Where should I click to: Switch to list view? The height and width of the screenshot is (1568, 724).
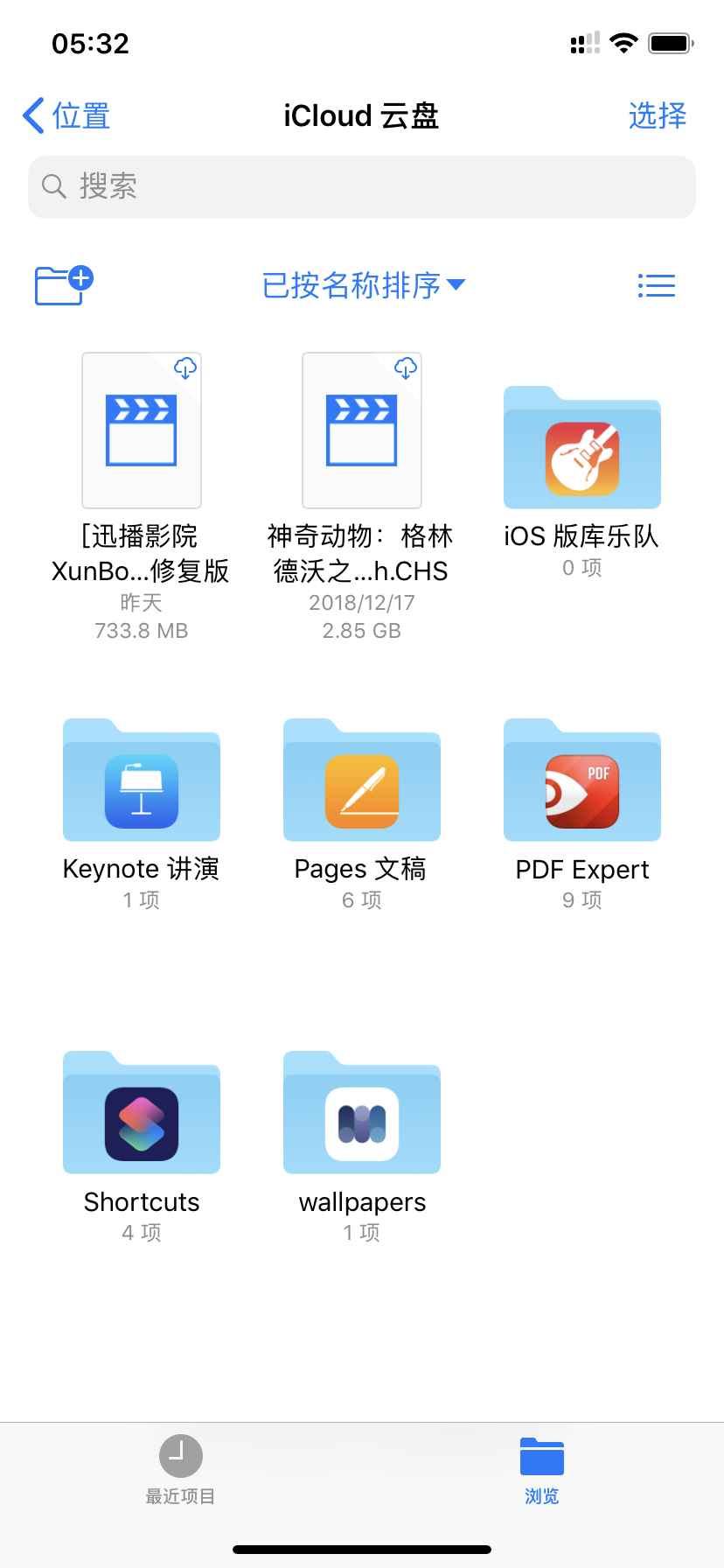[657, 285]
